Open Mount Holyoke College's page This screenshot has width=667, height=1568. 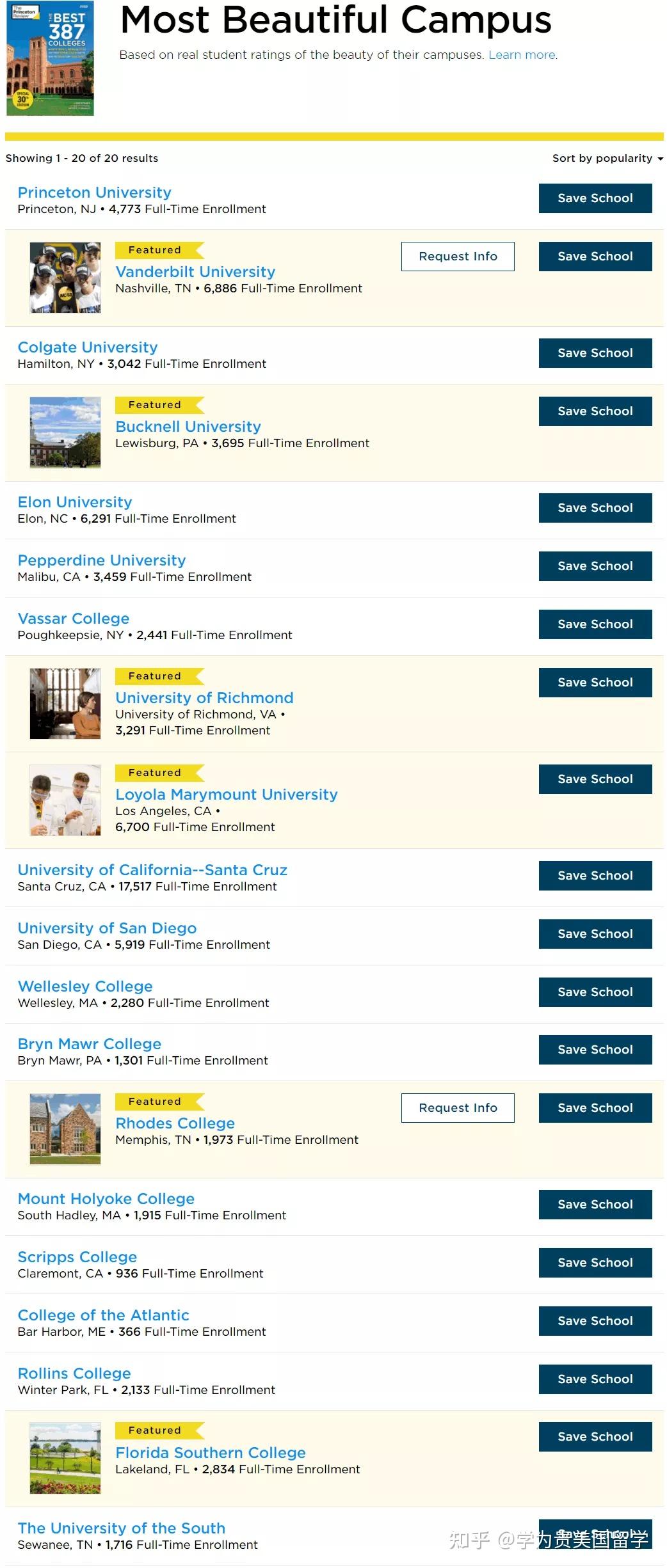[106, 1199]
